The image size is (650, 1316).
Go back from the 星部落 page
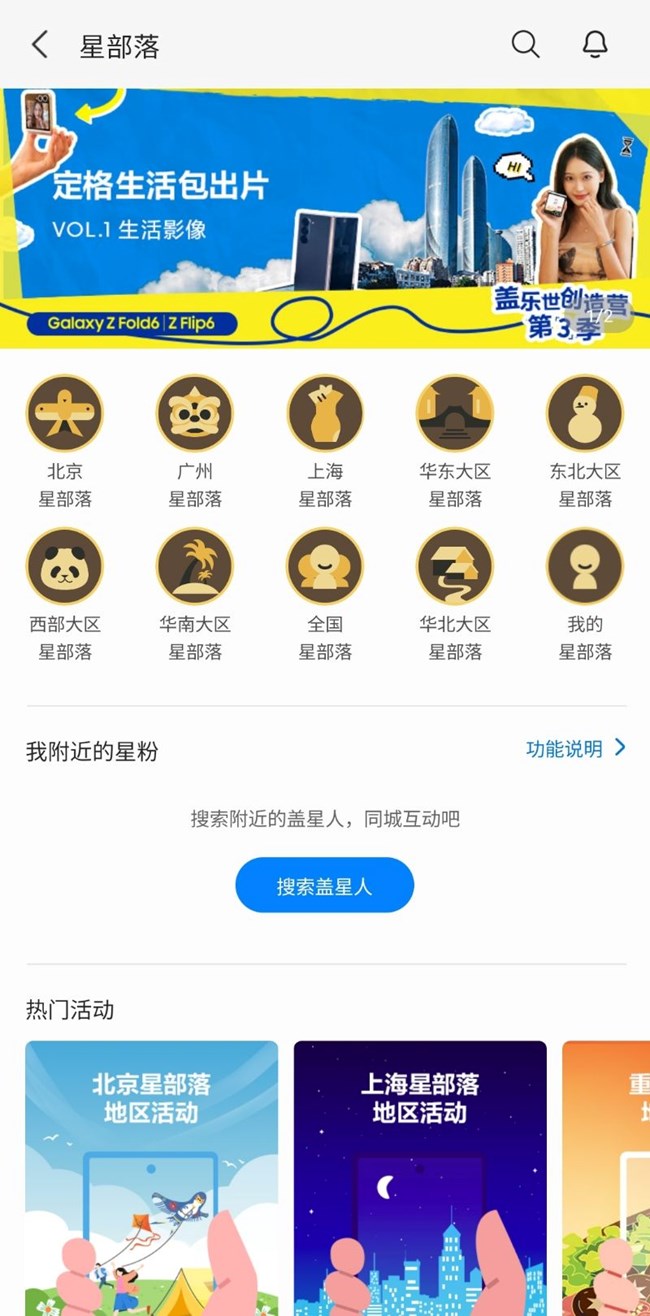(x=40, y=45)
